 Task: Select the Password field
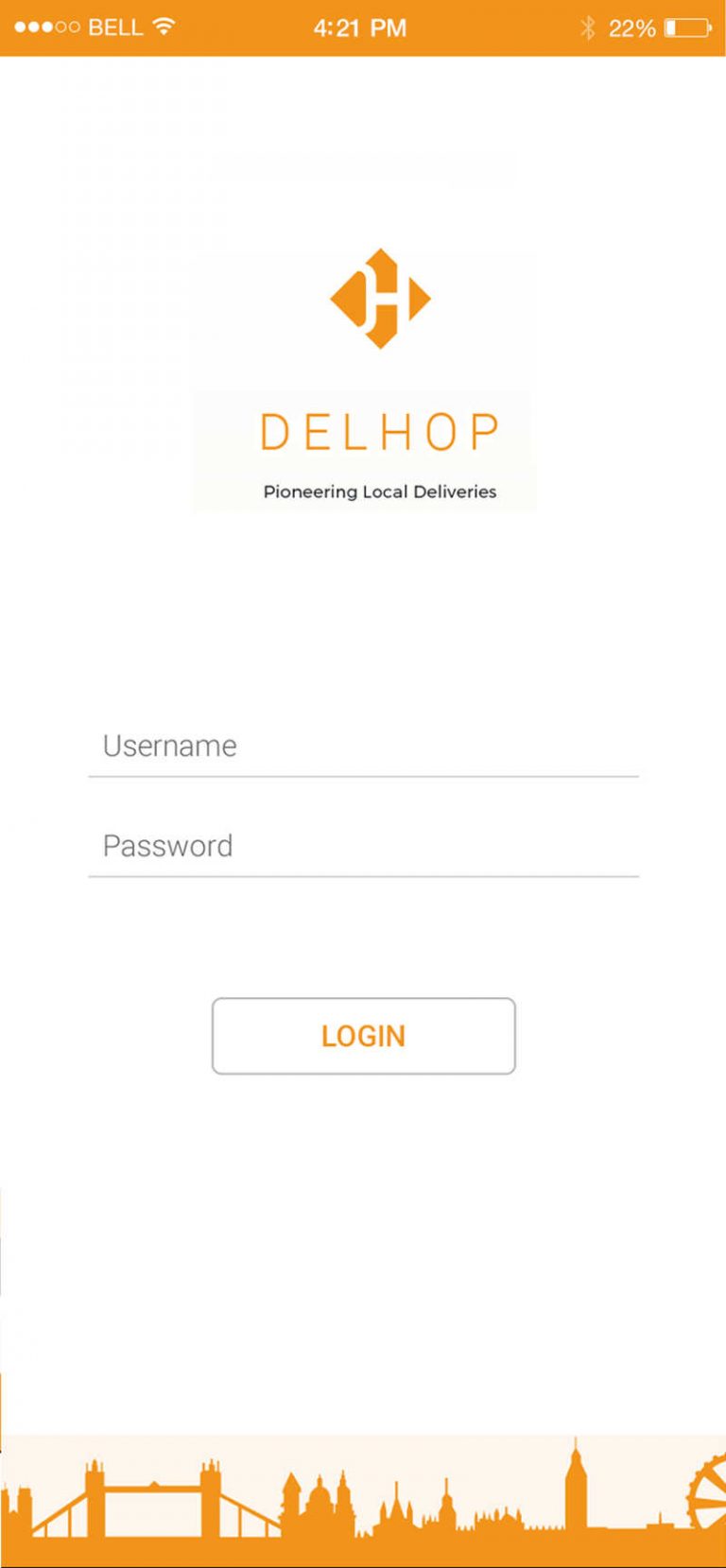[363, 846]
